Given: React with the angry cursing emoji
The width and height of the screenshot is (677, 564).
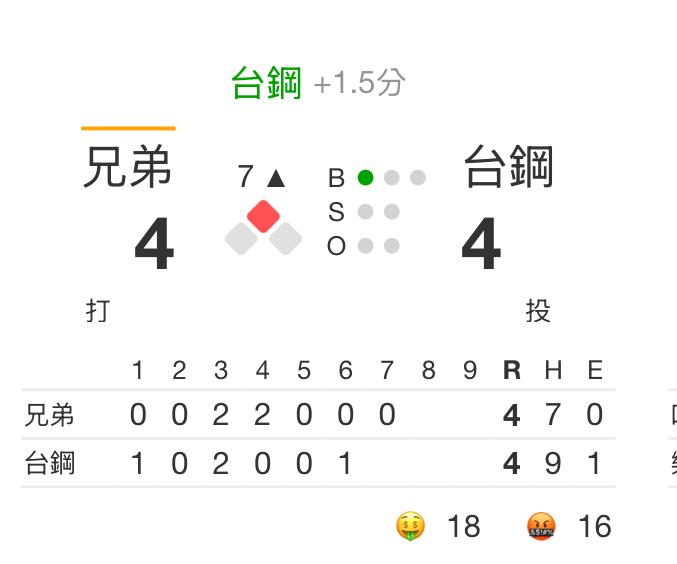Looking at the screenshot, I should pos(541,526).
